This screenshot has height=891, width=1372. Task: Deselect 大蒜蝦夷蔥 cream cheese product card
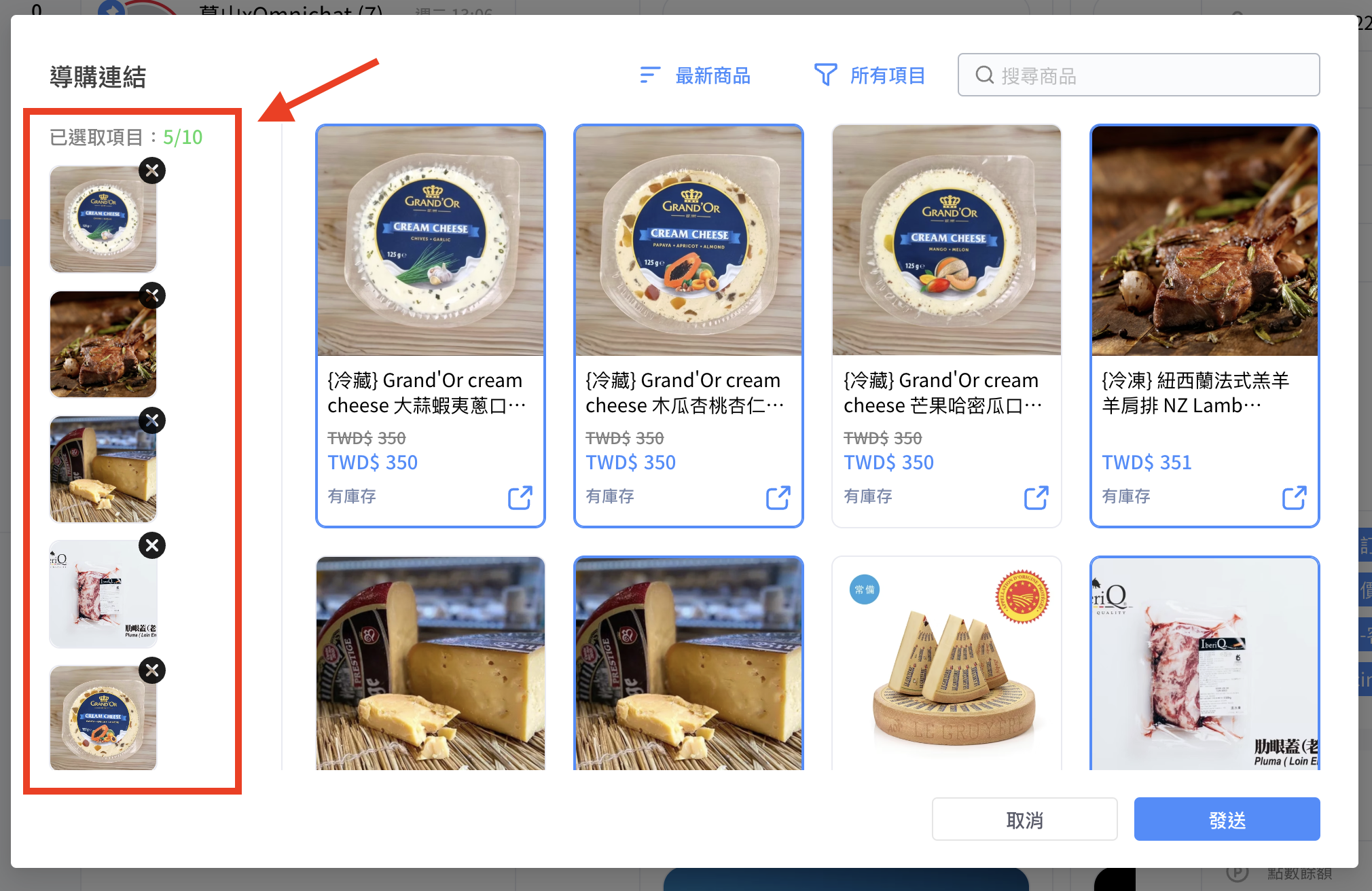point(430,272)
